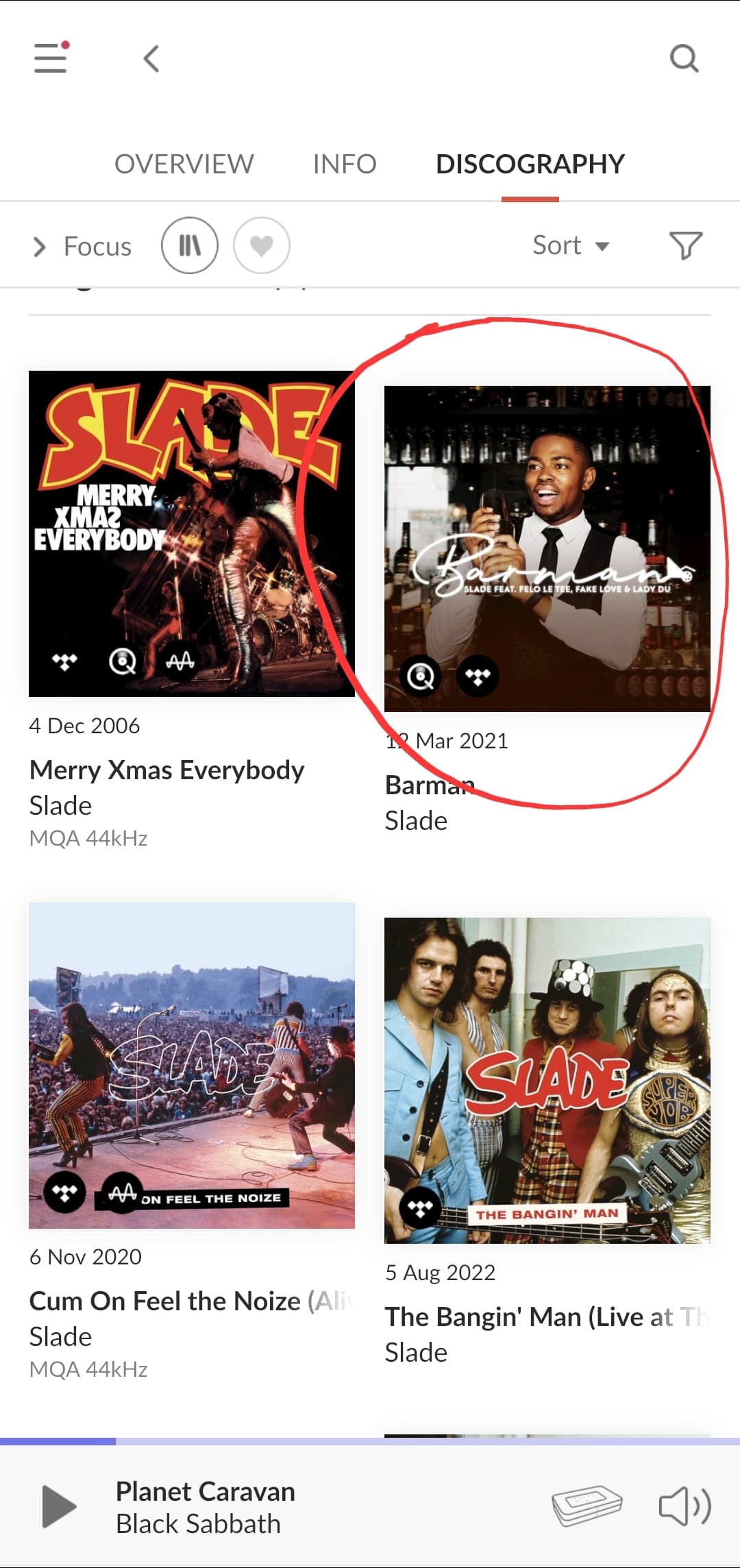Screen dimensions: 740x1568
Task: Open The Bangin' Man live album
Action: [x=547, y=1081]
